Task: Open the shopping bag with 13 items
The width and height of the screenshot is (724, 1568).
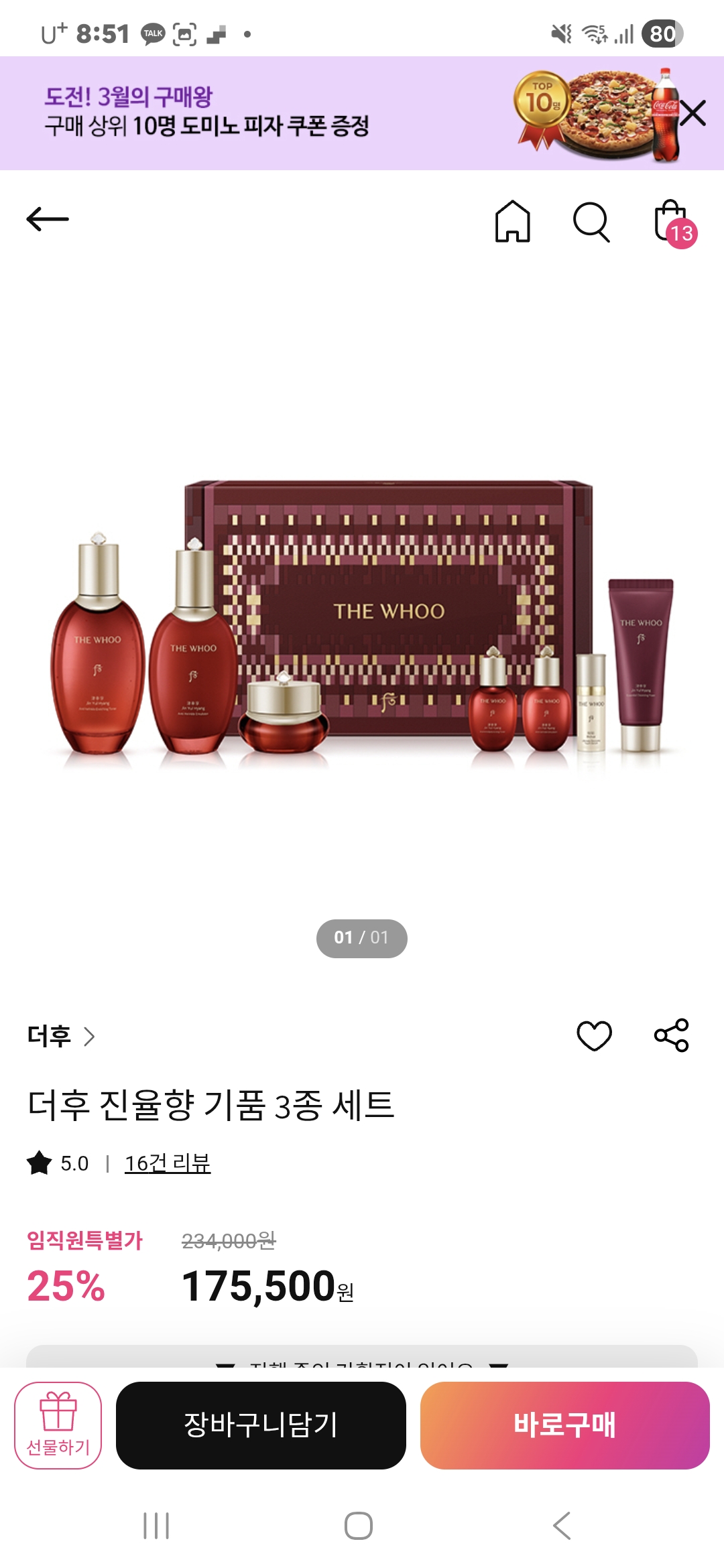Action: tap(673, 222)
